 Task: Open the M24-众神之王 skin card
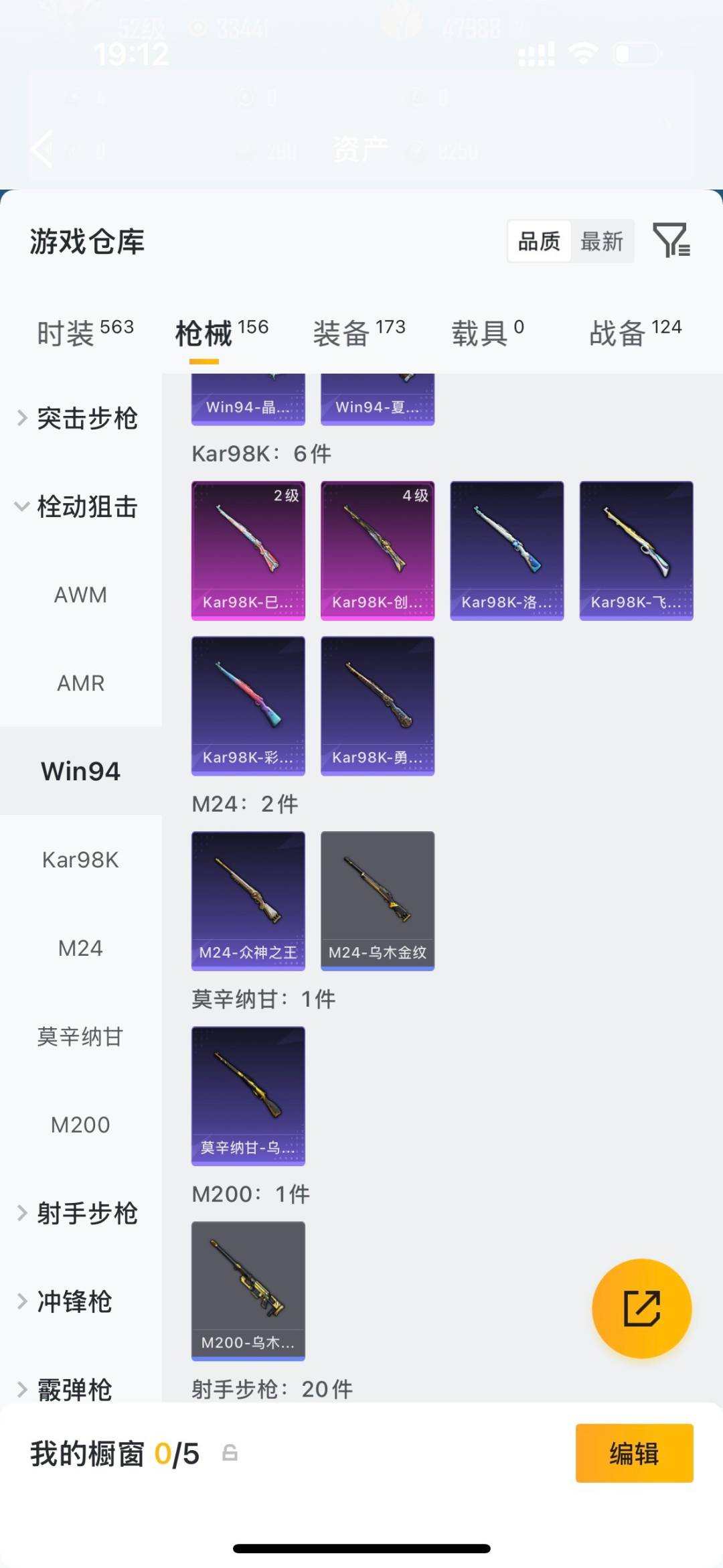[248, 900]
